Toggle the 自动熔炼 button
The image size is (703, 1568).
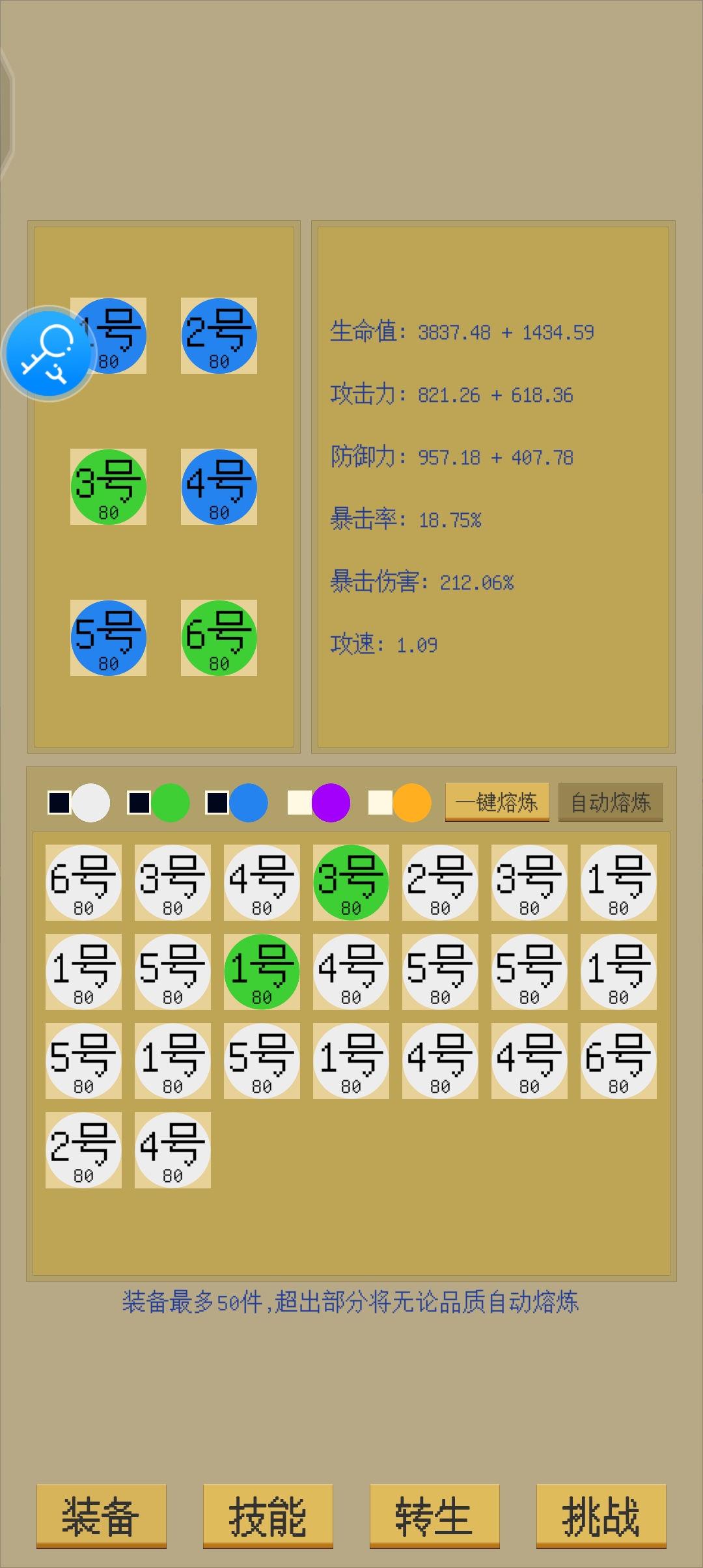coord(610,802)
